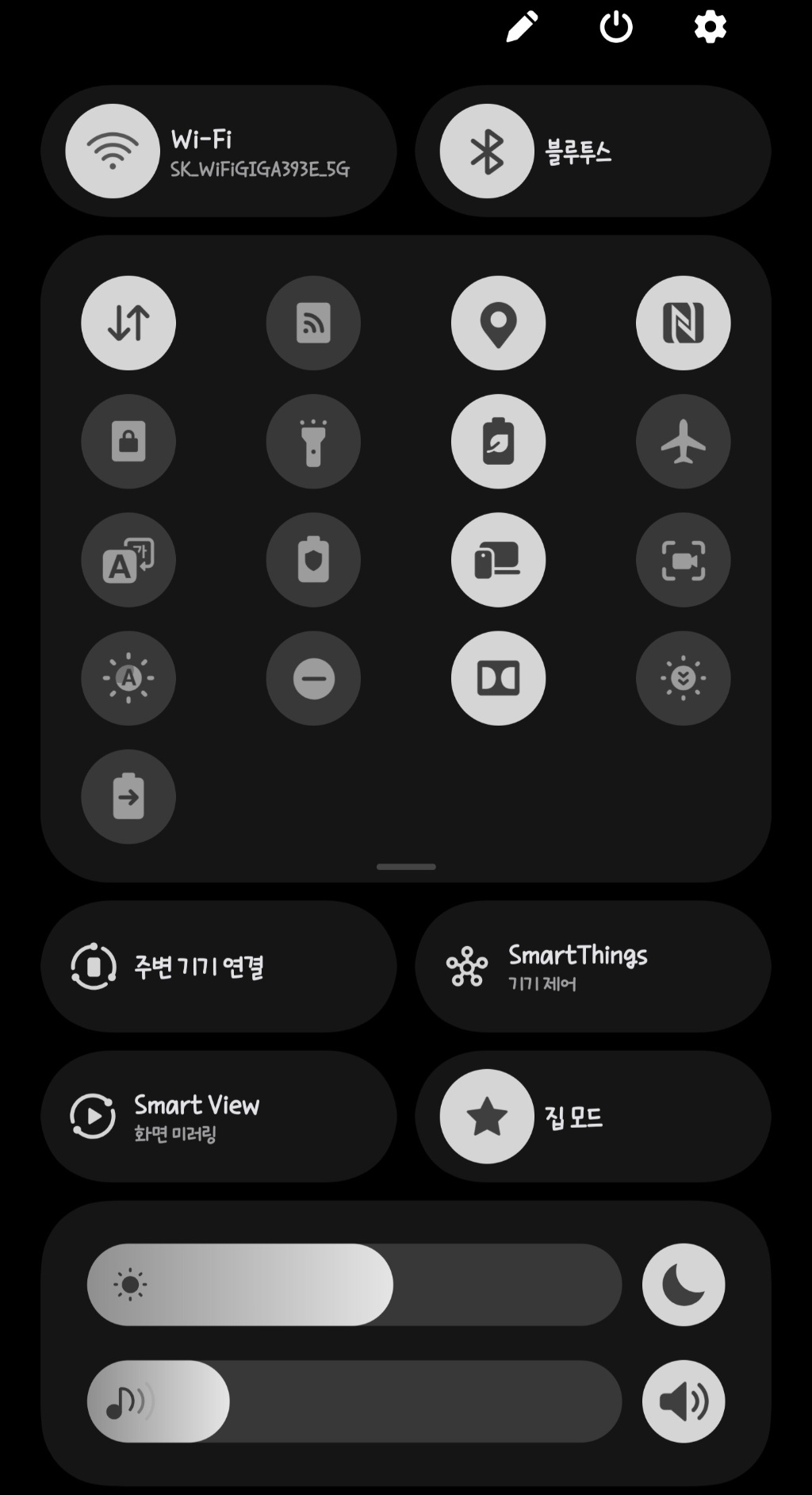Activate screen cast icon
Screen dimensions: 812x1495
click(x=313, y=322)
